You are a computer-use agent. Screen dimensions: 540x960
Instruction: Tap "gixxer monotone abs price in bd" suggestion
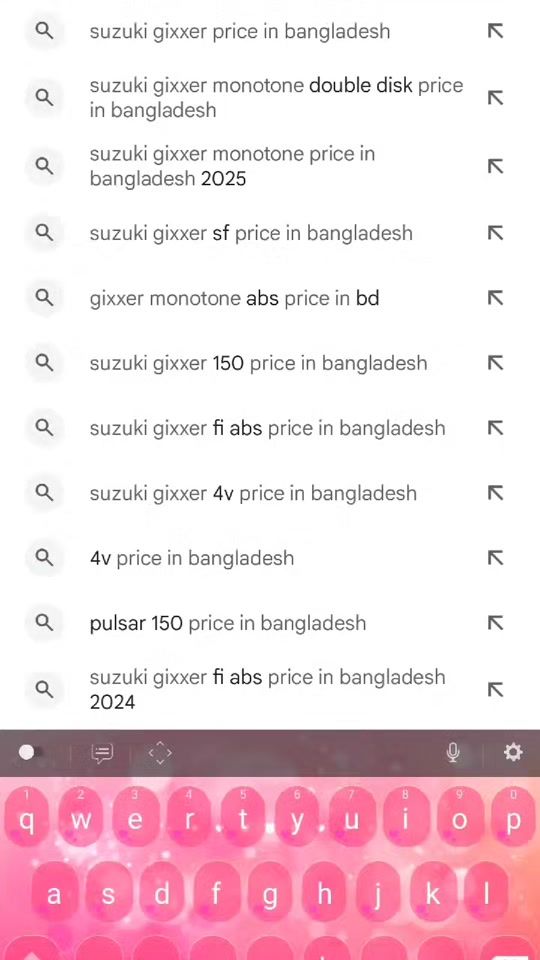click(270, 298)
